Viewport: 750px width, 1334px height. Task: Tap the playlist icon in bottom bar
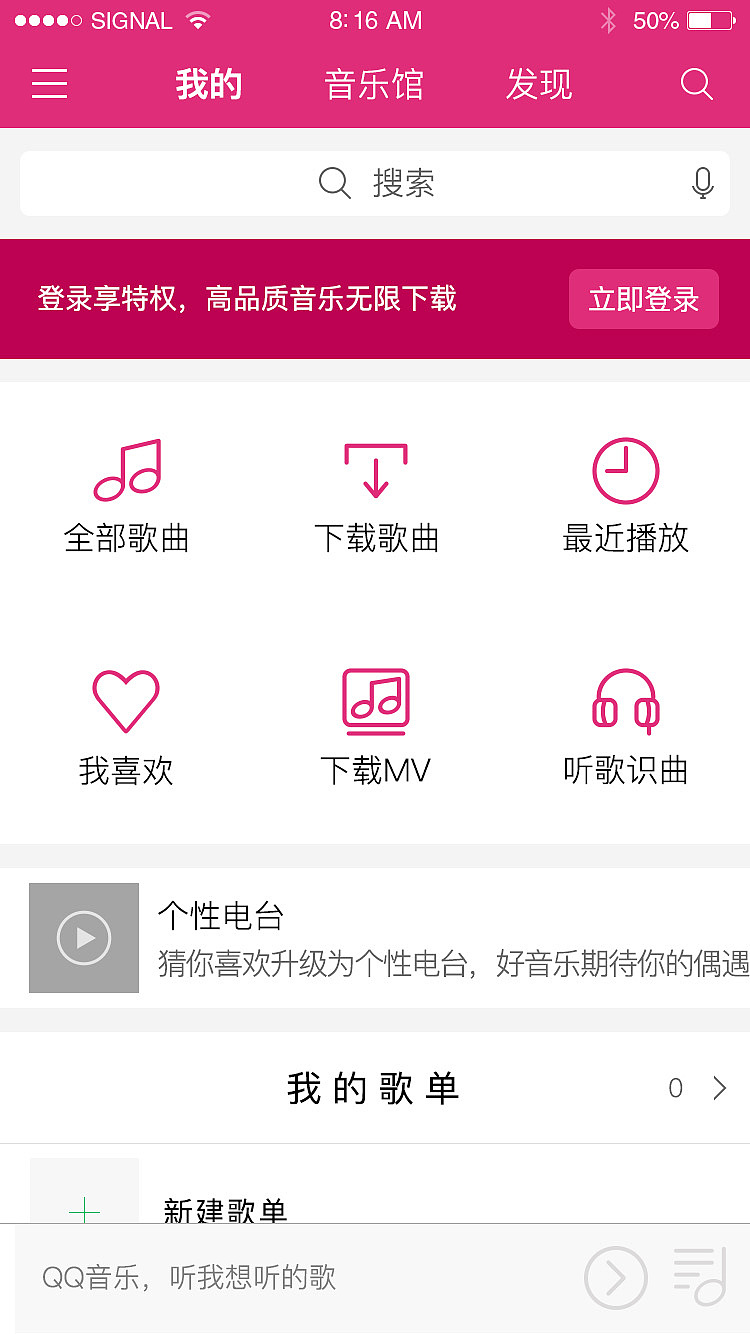(x=697, y=1277)
